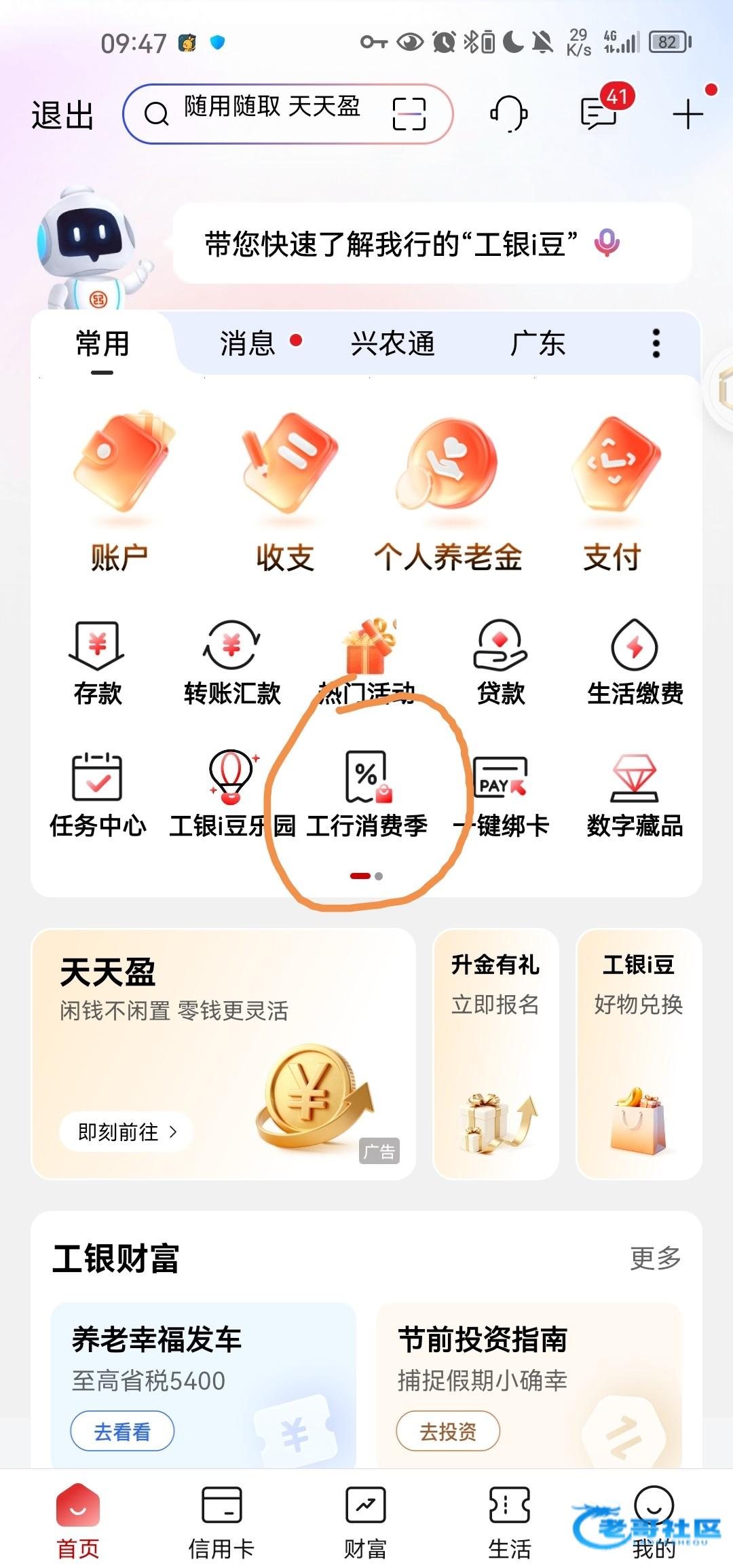Tap 去看看 under 养老幸福发车
This screenshot has width=733, height=1568.
click(x=122, y=1432)
